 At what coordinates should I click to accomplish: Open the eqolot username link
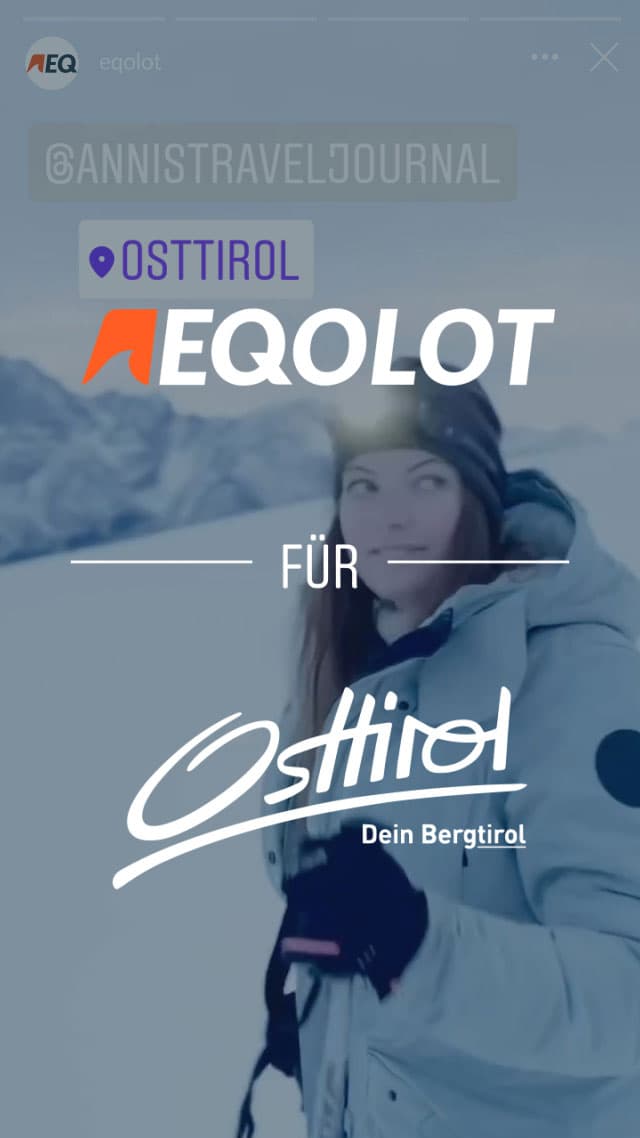pos(130,62)
